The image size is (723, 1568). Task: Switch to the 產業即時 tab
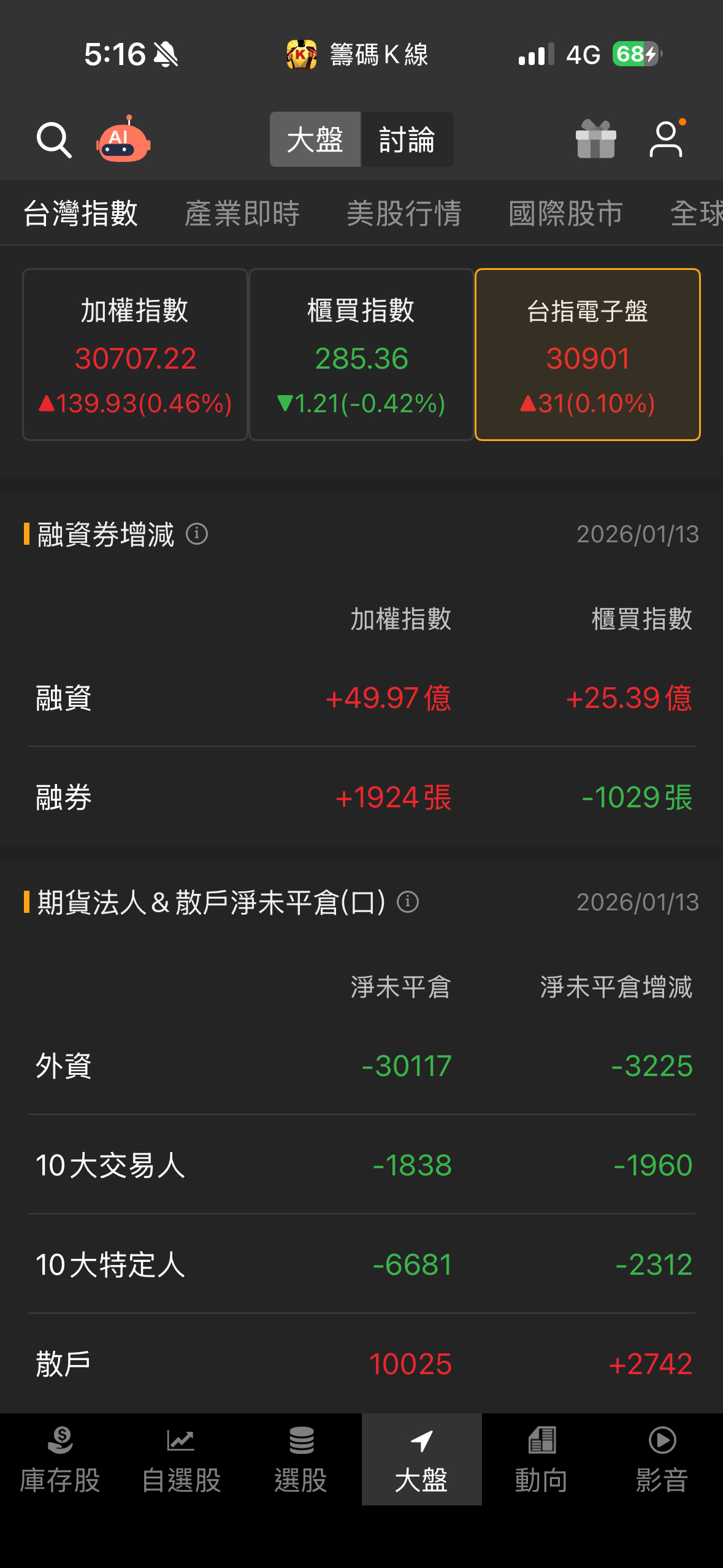click(x=242, y=214)
